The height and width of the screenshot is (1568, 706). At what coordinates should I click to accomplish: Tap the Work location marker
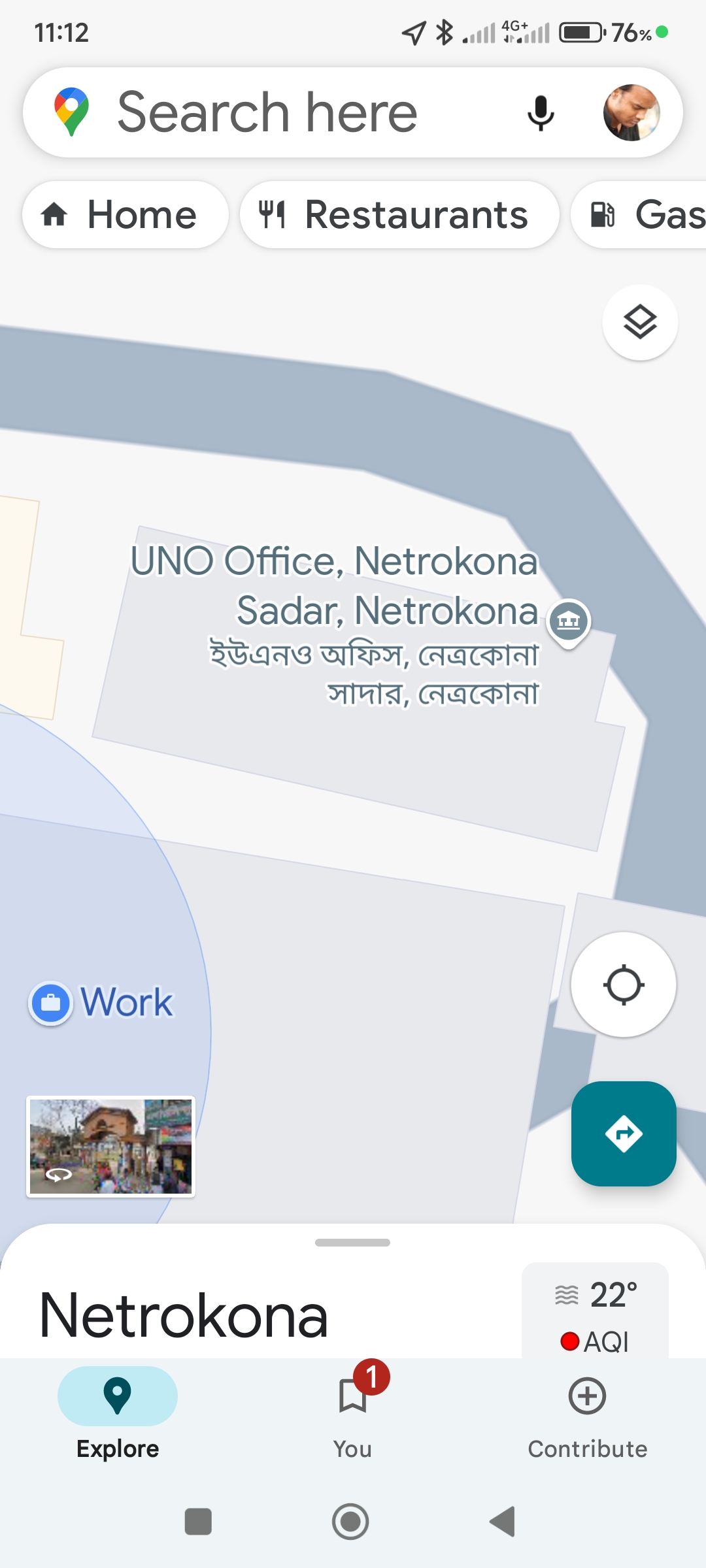(51, 1003)
